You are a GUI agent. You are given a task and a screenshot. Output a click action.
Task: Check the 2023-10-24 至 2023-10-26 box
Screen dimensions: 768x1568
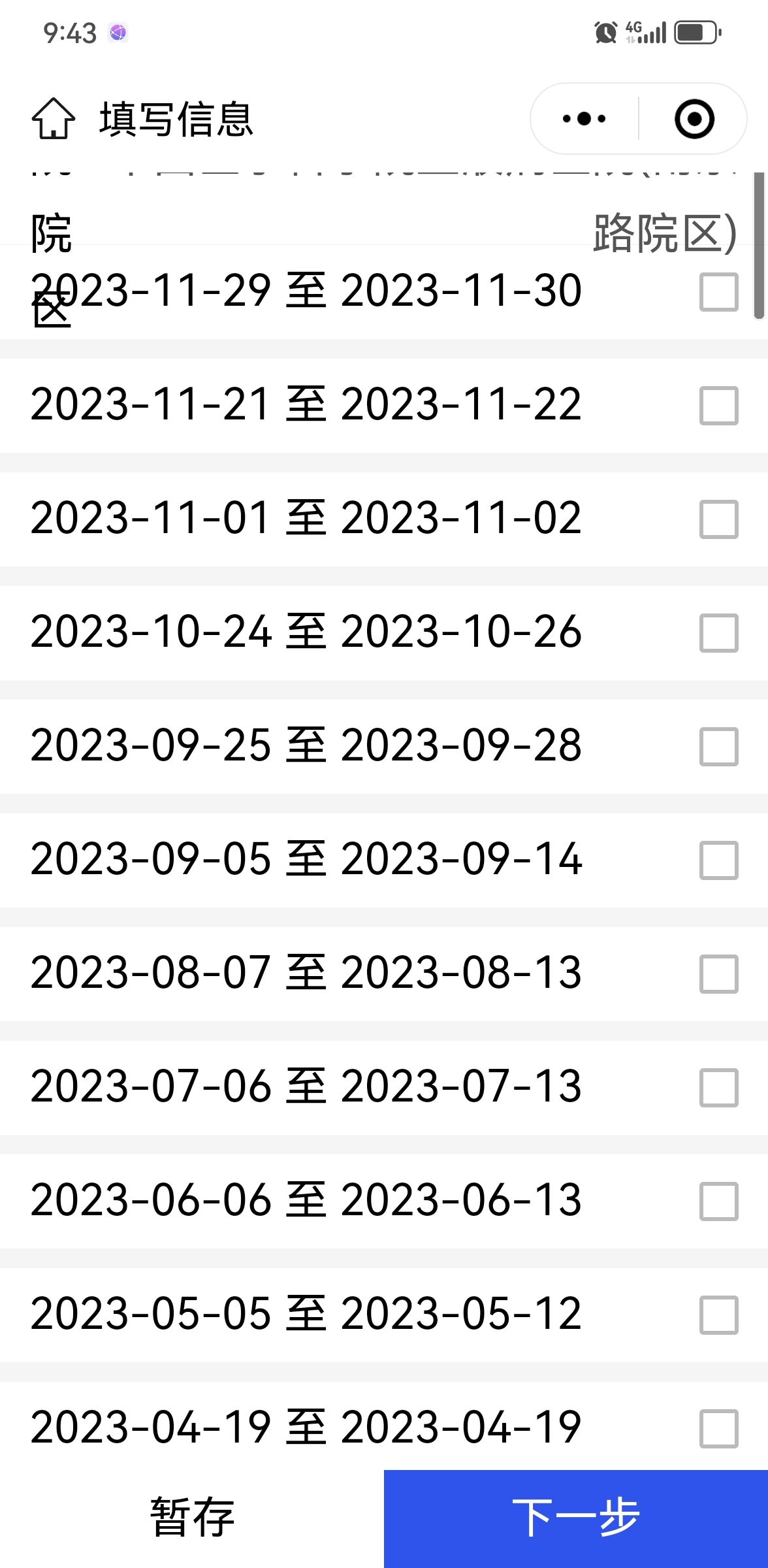(x=718, y=632)
